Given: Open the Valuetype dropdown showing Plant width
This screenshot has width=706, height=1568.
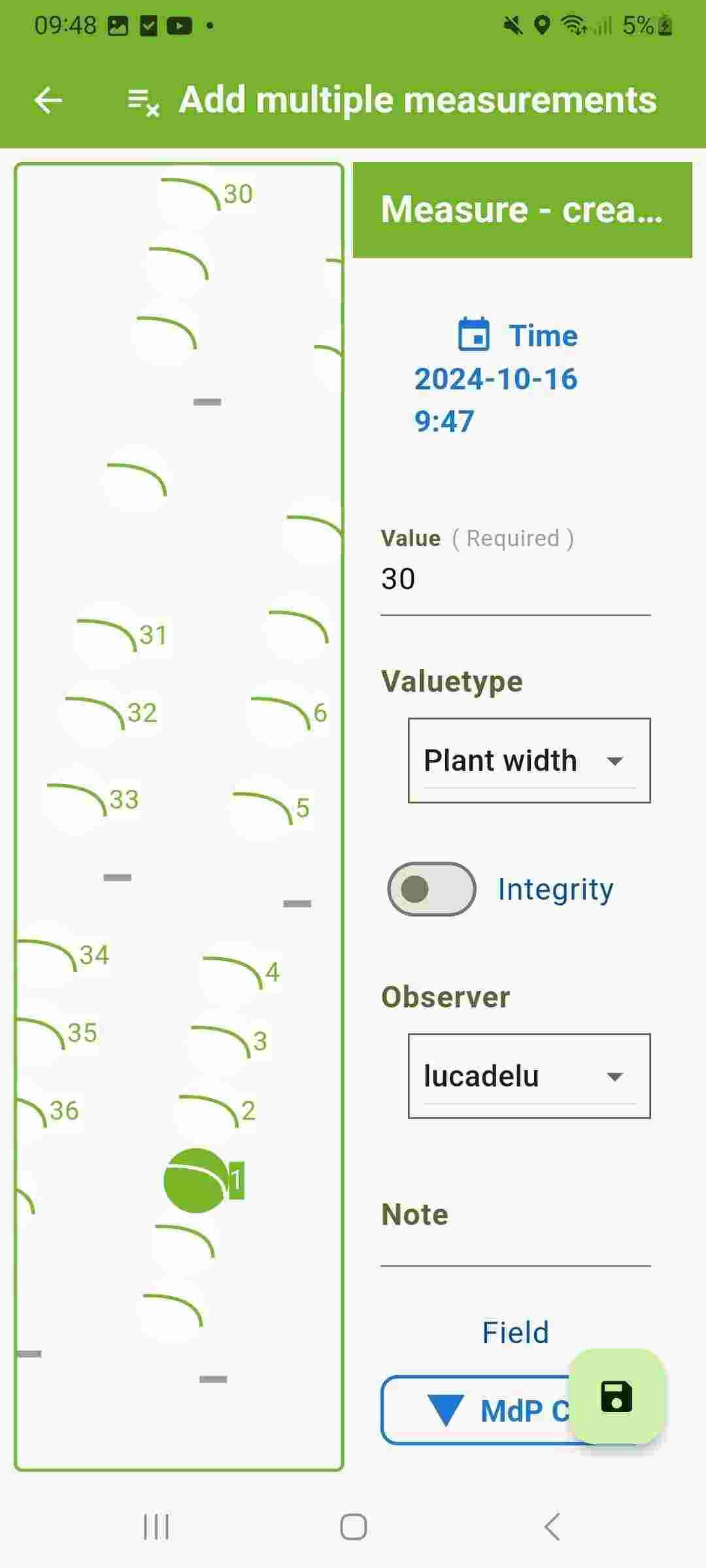Looking at the screenshot, I should (x=528, y=759).
